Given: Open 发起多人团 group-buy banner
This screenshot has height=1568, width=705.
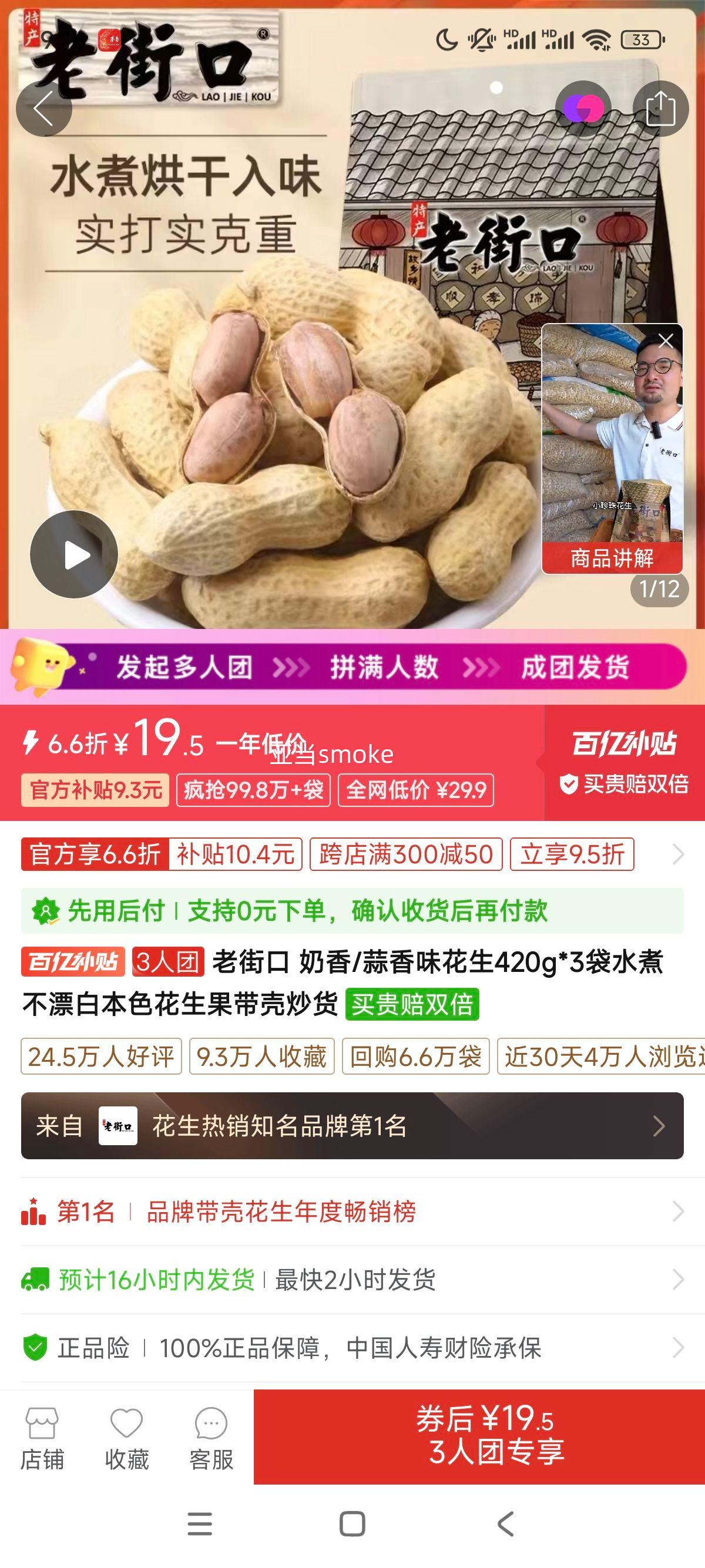Looking at the screenshot, I should (352, 667).
